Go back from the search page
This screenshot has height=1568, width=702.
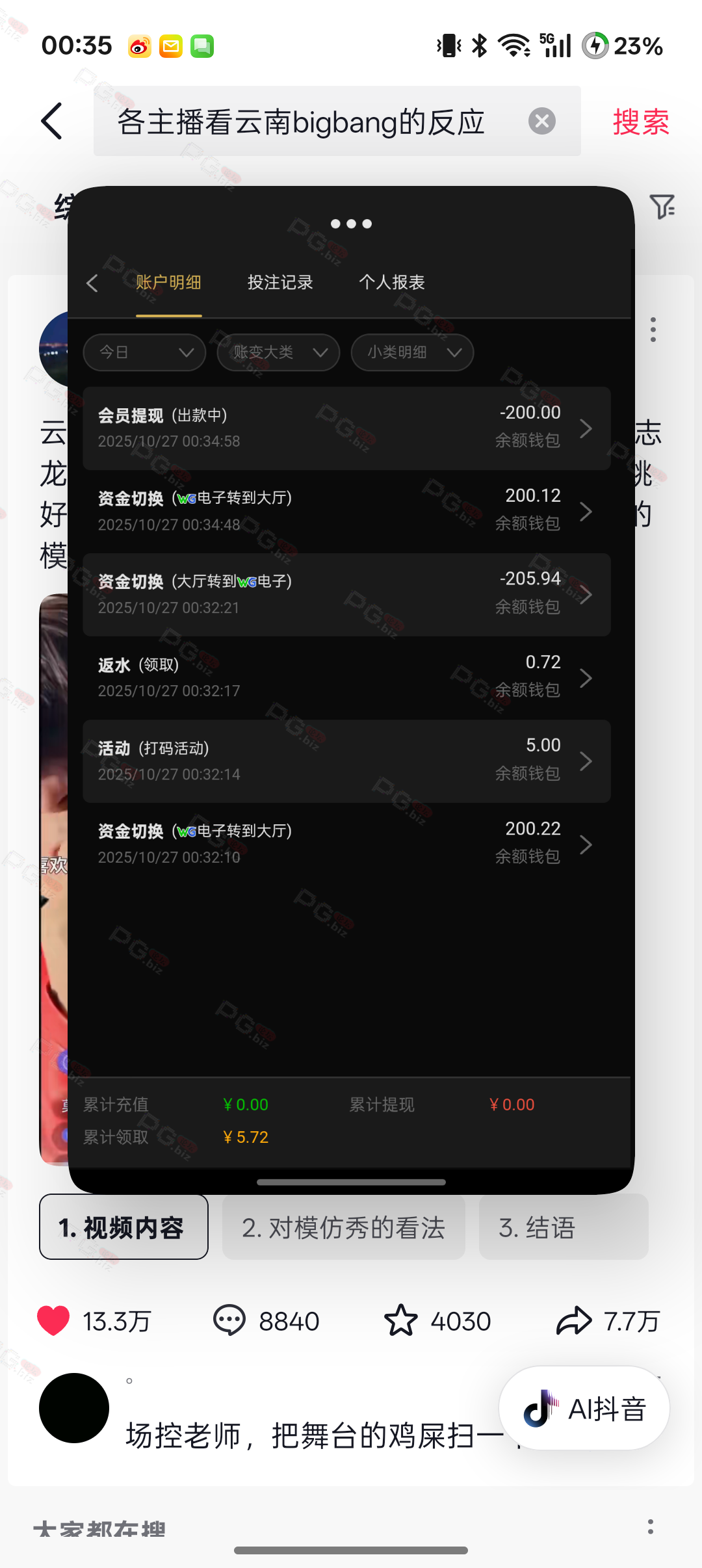52,121
